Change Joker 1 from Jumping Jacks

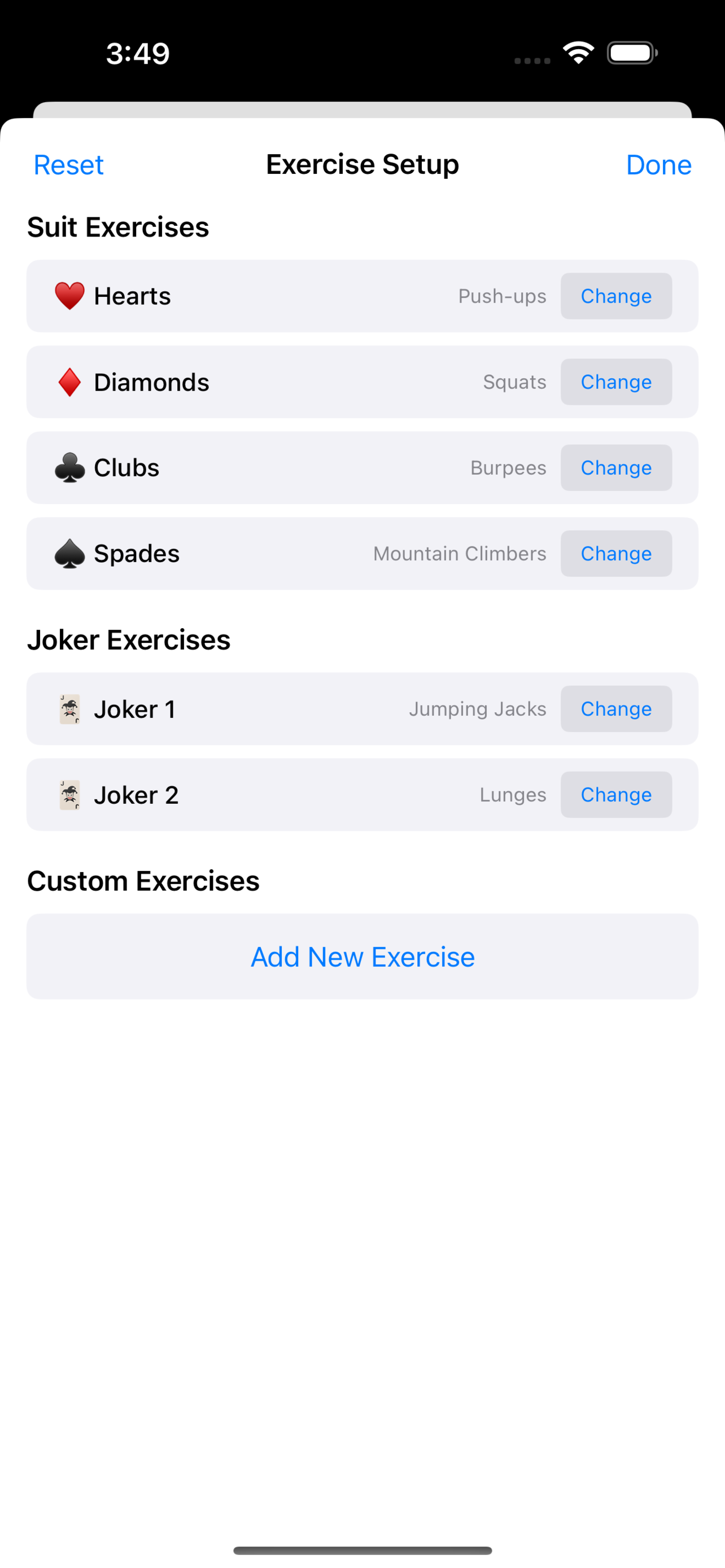(616, 708)
